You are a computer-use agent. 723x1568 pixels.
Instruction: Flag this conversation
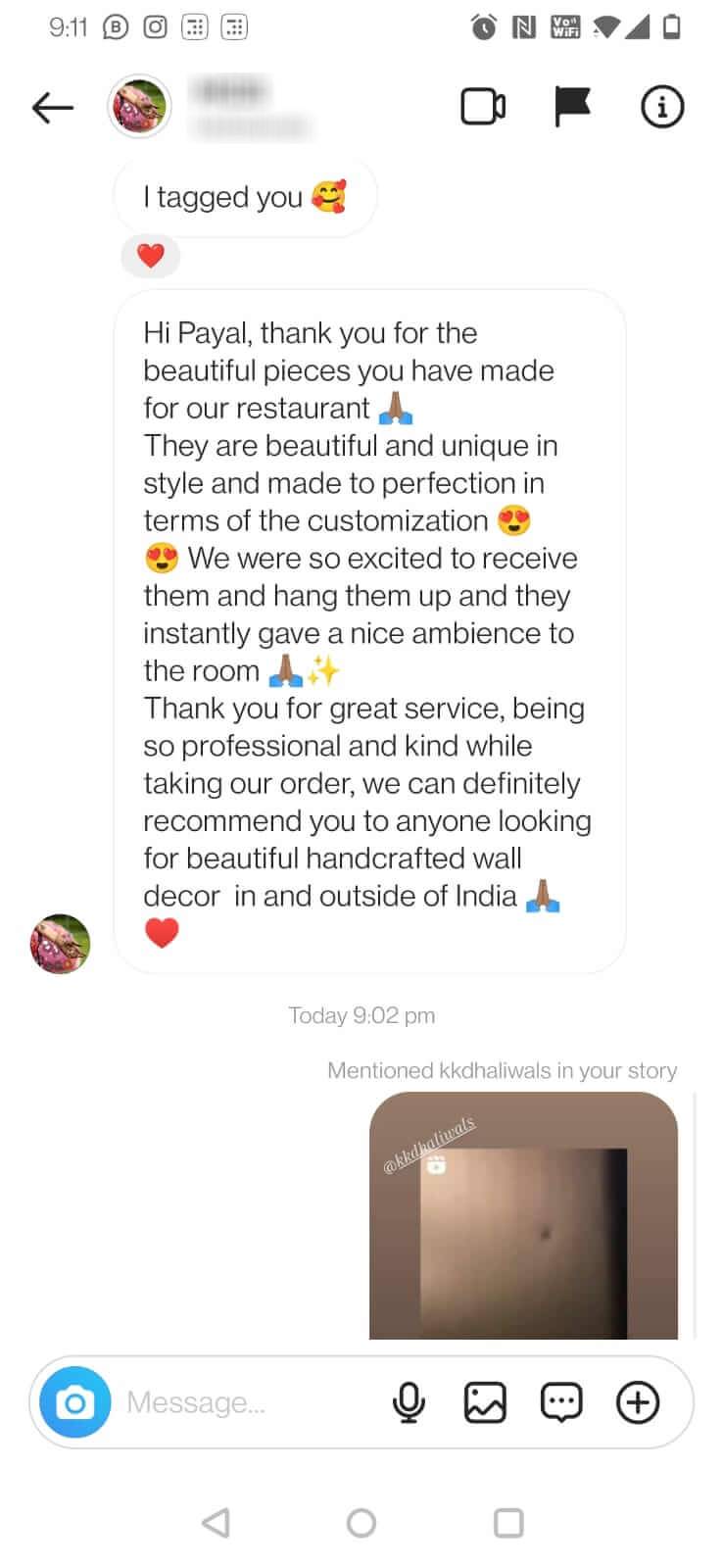(x=572, y=107)
